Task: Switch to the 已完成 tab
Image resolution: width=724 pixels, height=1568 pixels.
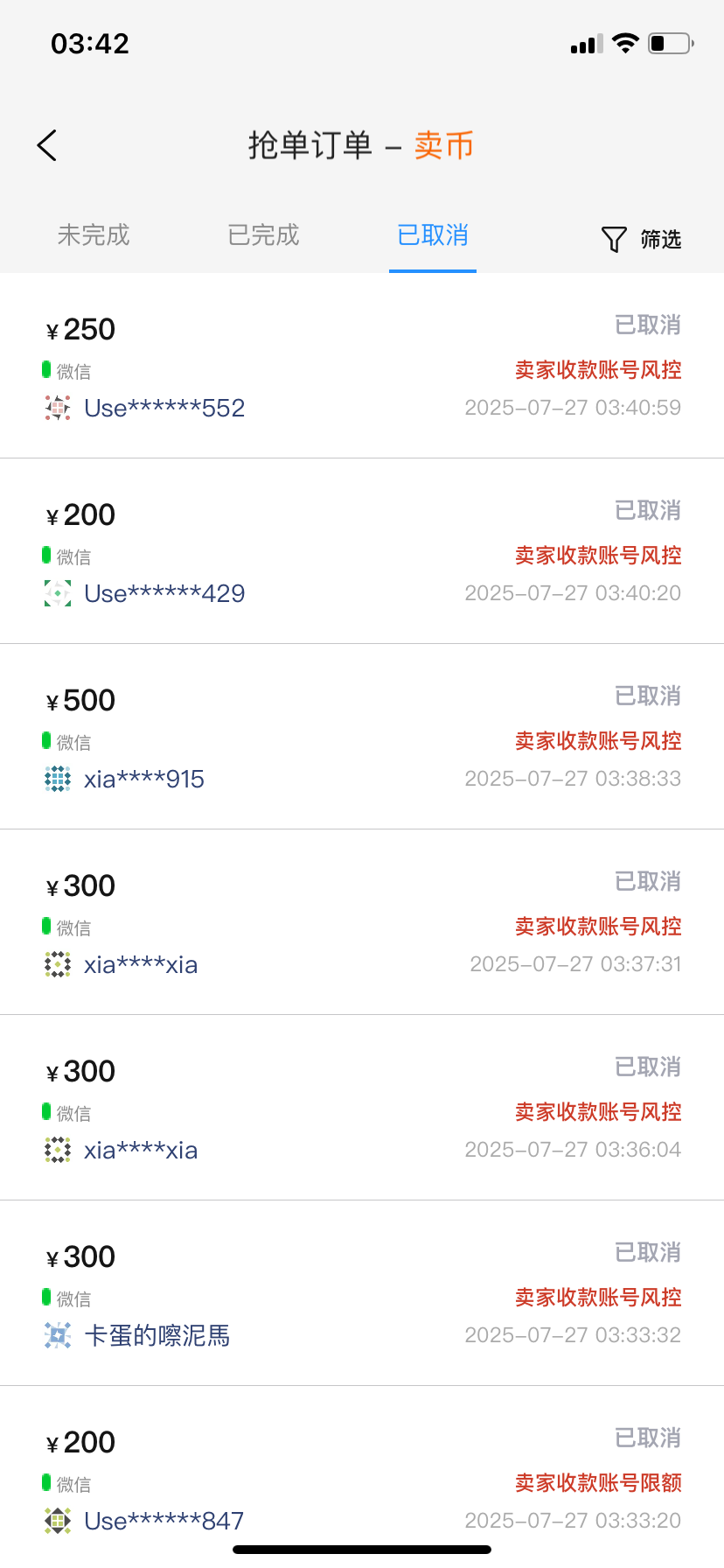Action: [263, 235]
